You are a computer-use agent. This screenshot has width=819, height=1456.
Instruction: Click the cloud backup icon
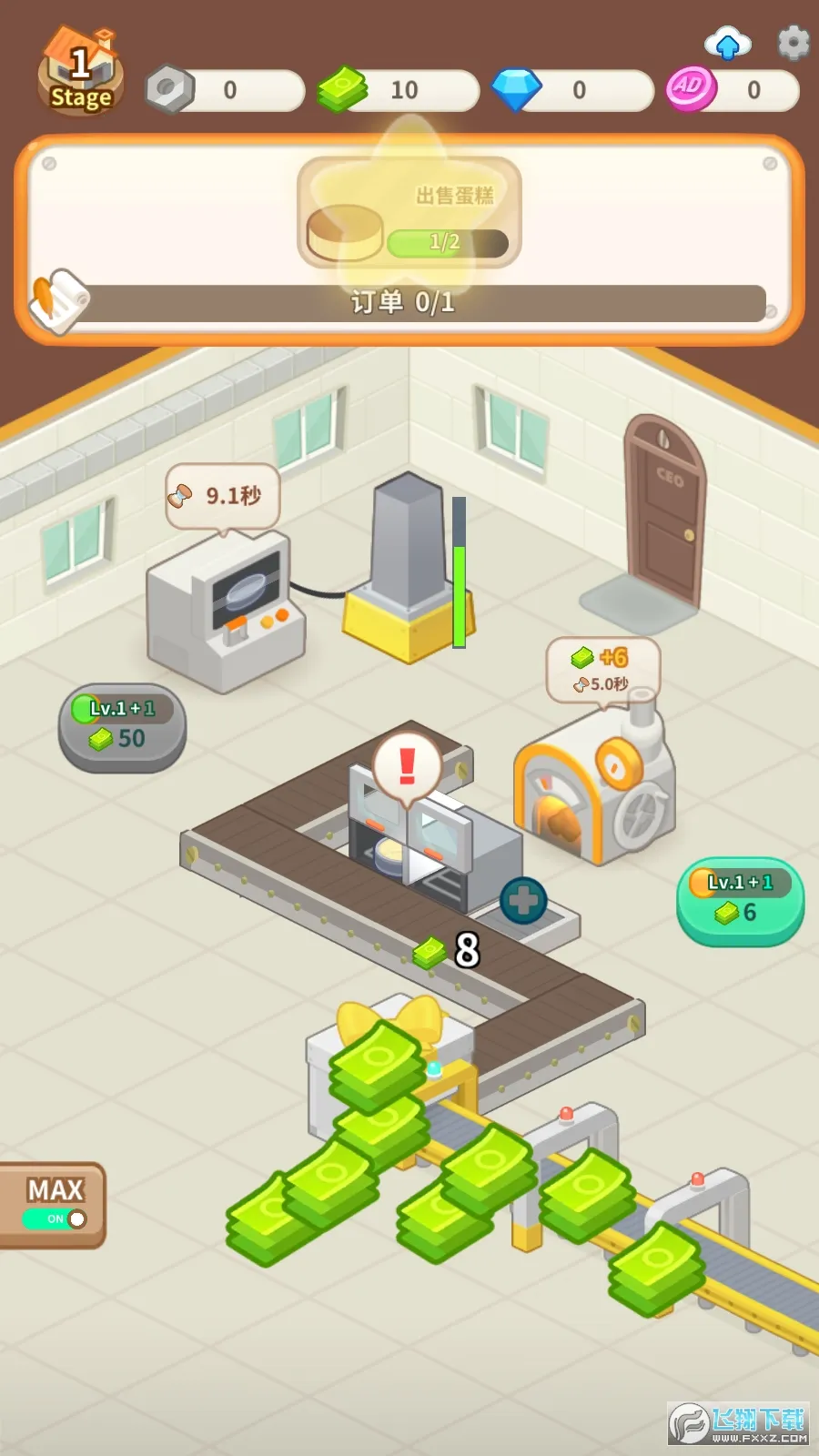coord(726,43)
